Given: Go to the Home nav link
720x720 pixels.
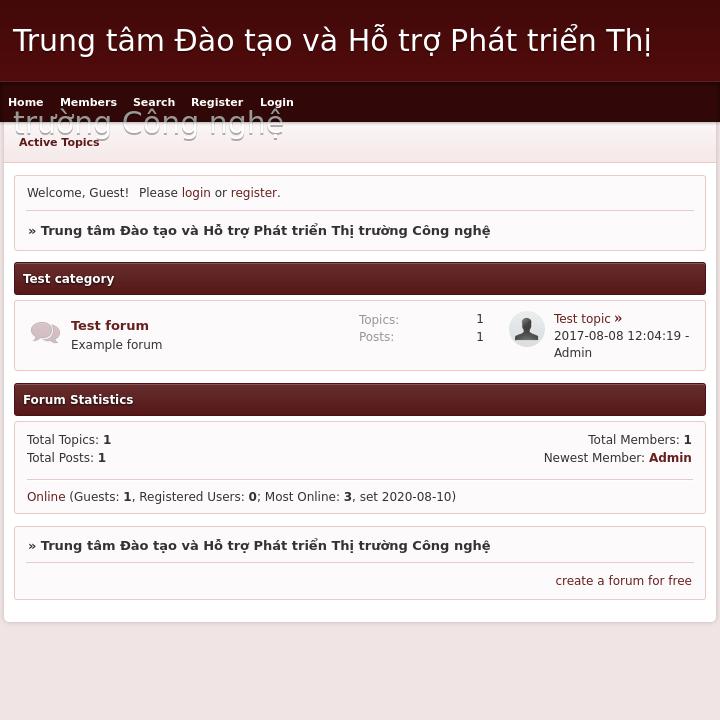Looking at the screenshot, I should point(26,102).
